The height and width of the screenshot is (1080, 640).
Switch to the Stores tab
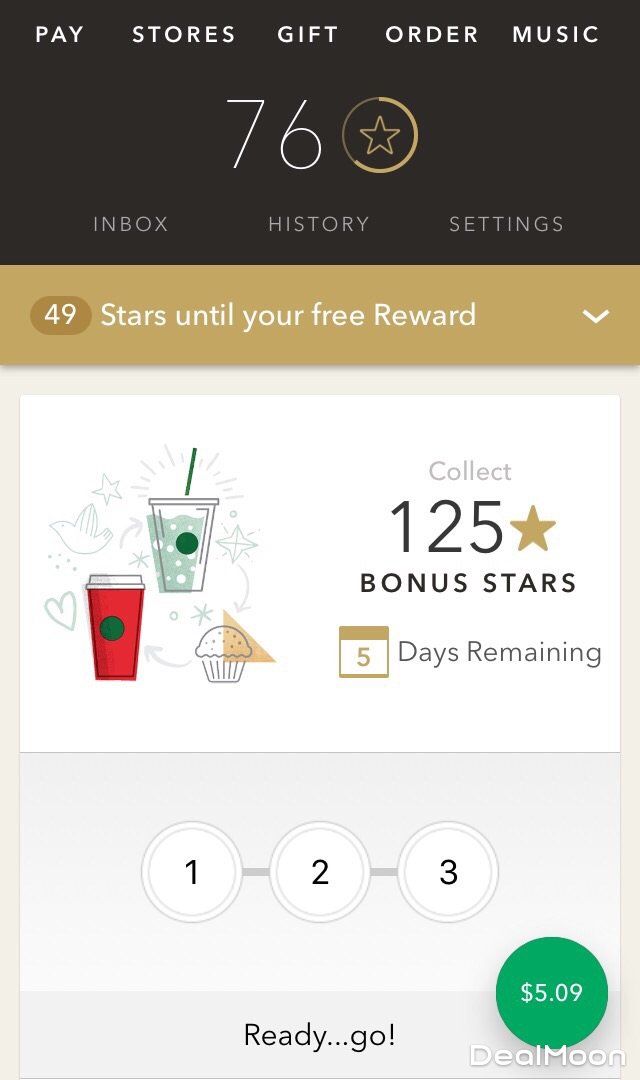pyautogui.click(x=184, y=34)
